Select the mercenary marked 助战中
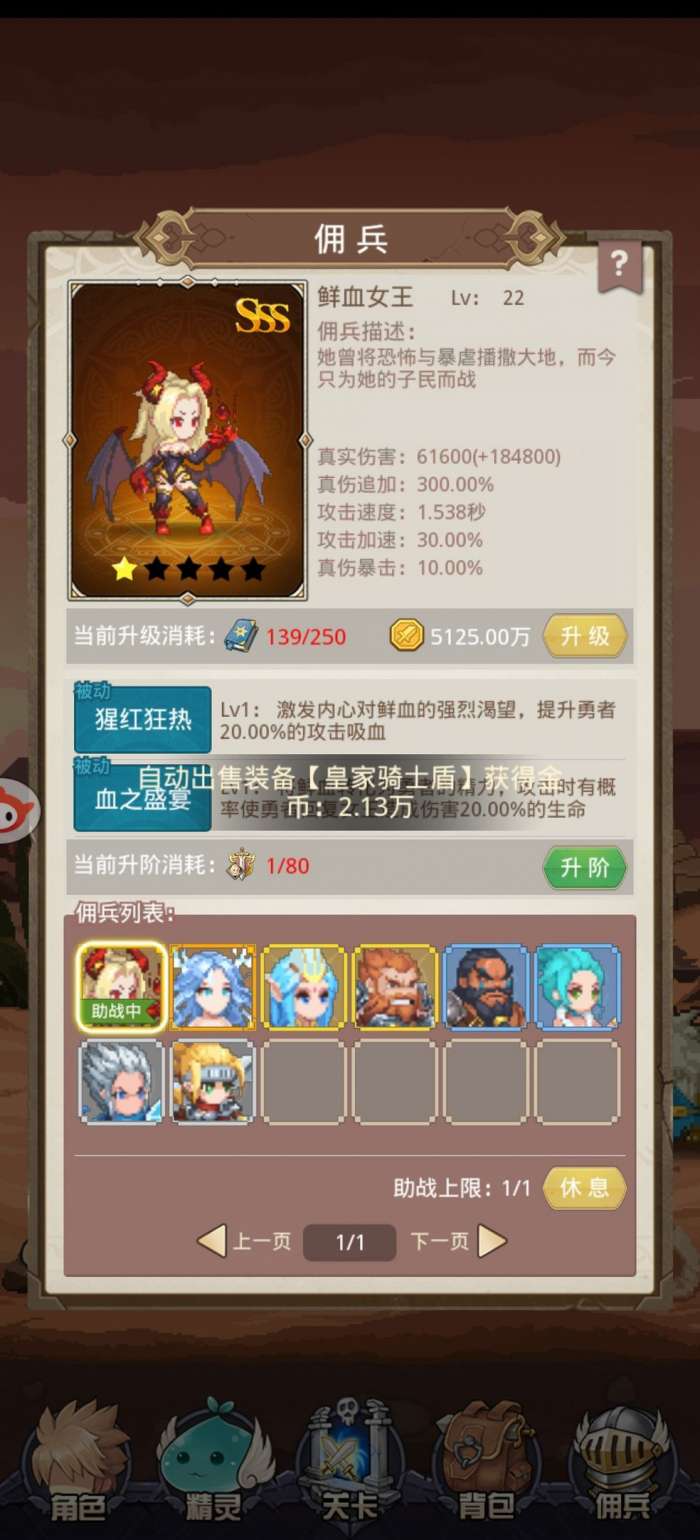700x1540 pixels. tap(121, 987)
